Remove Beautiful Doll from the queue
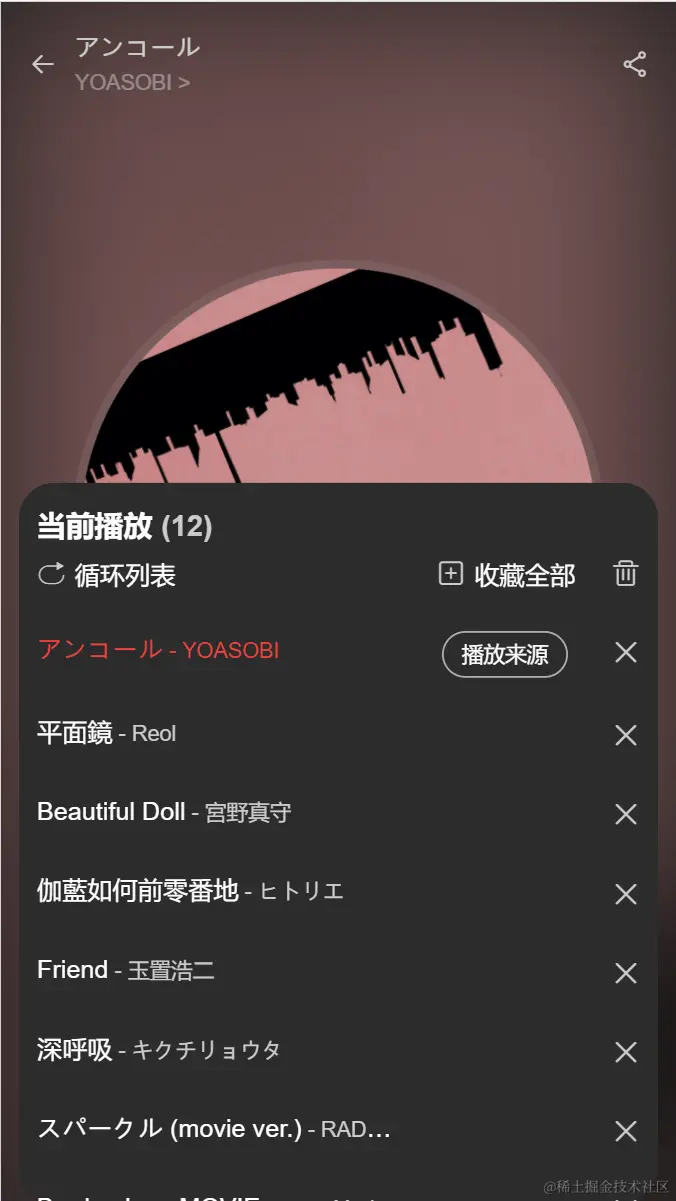This screenshot has width=676, height=1201. pyautogui.click(x=626, y=814)
